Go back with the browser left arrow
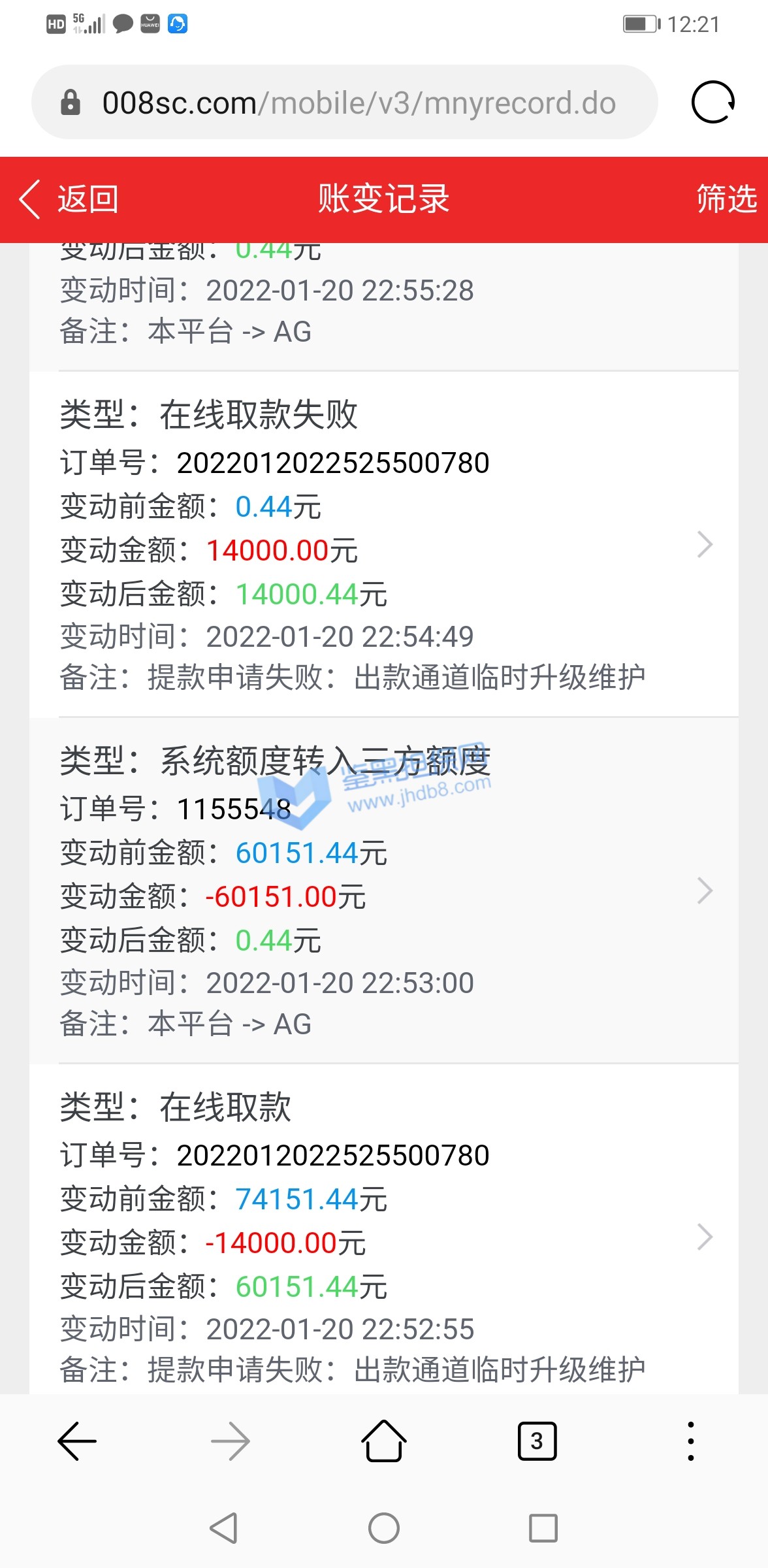The image size is (768, 1568). coord(77,1441)
